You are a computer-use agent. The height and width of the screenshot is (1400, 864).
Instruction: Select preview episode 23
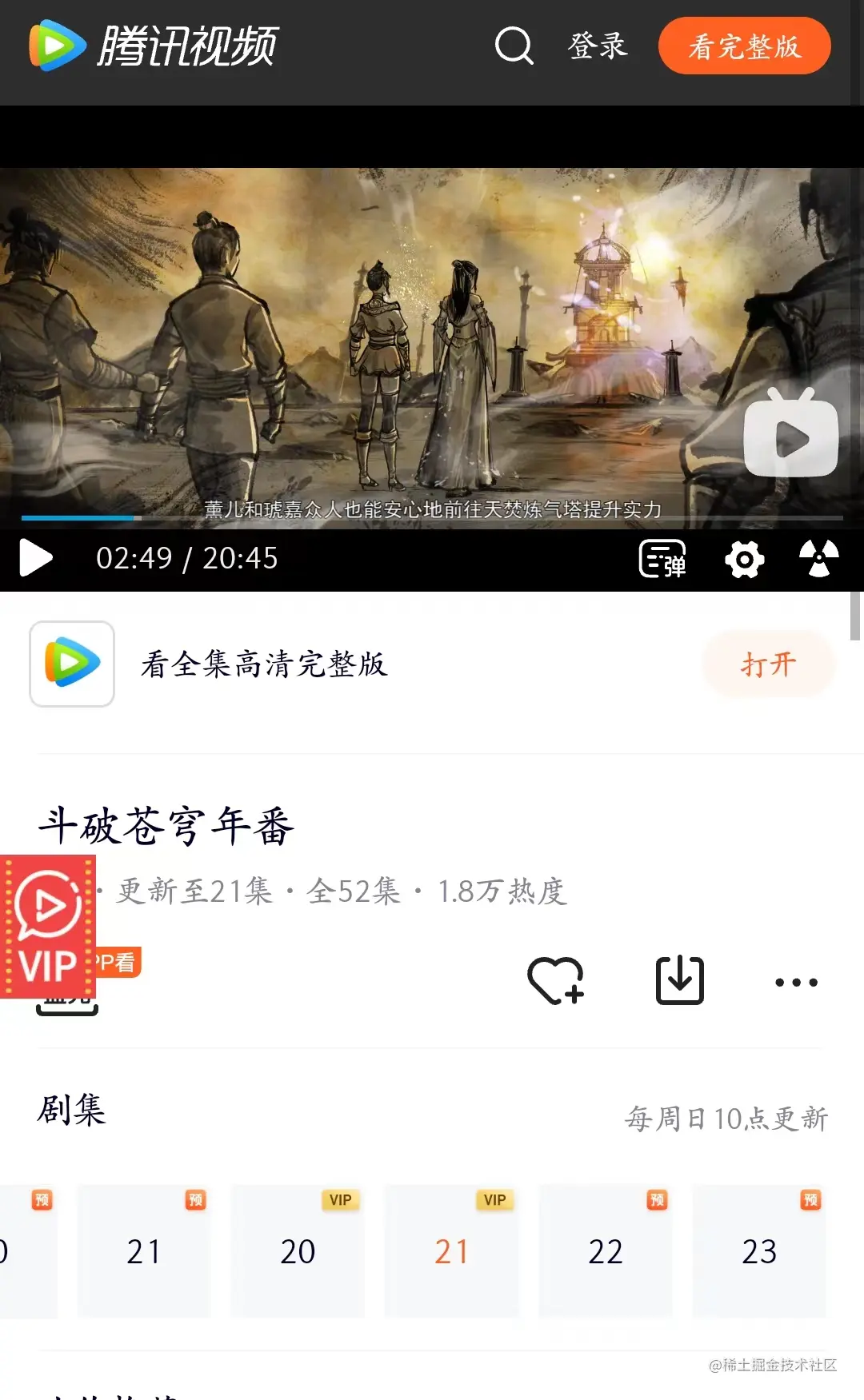point(759,1251)
